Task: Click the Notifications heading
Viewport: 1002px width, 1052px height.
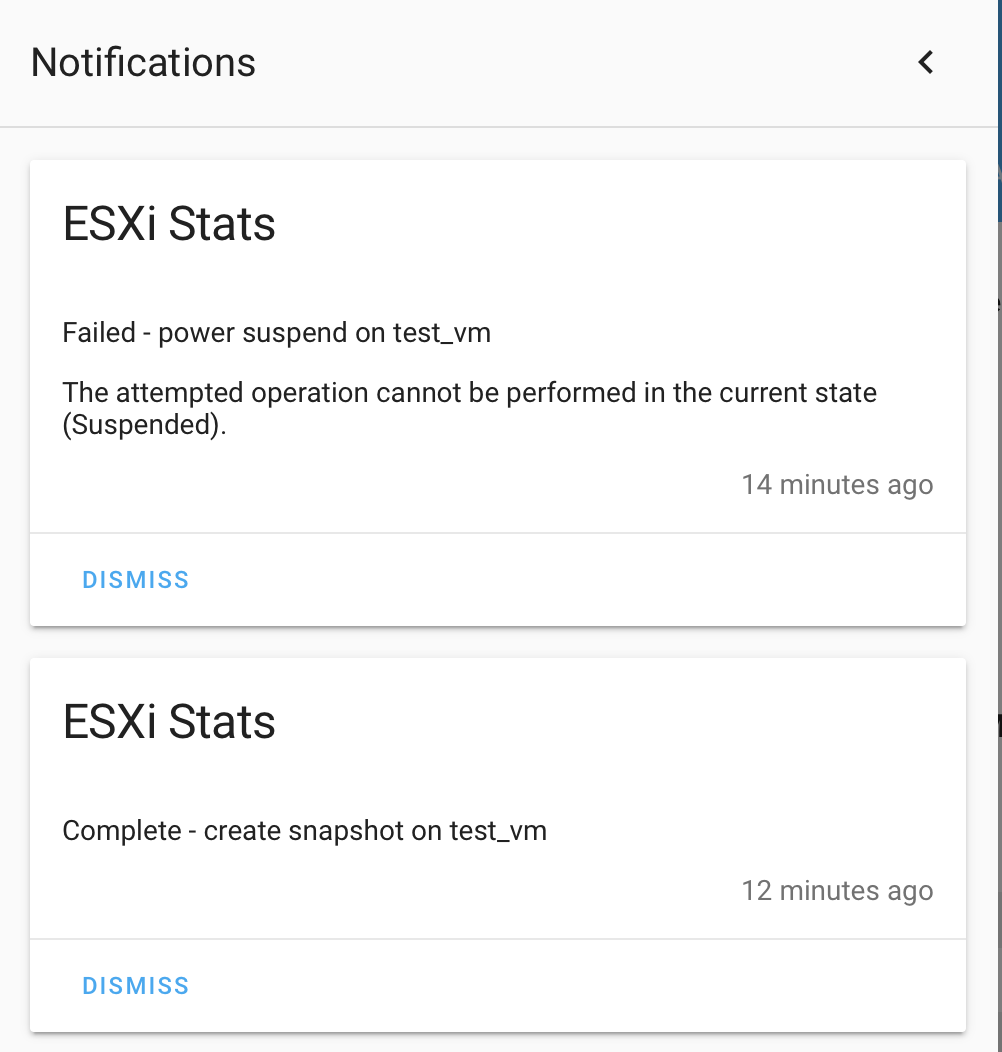Action: click(142, 62)
